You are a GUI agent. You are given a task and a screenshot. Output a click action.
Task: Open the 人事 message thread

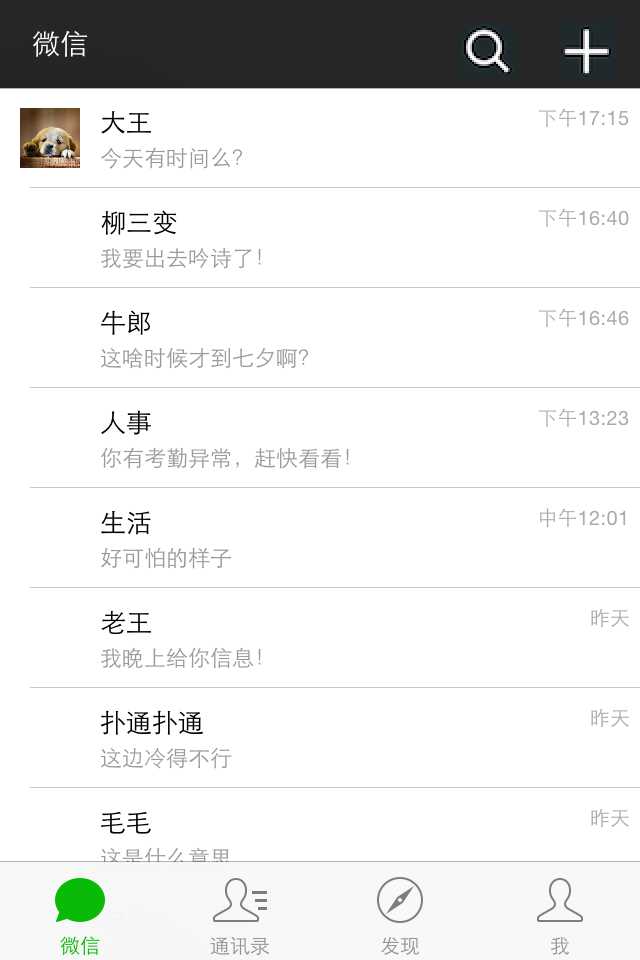[x=320, y=438]
